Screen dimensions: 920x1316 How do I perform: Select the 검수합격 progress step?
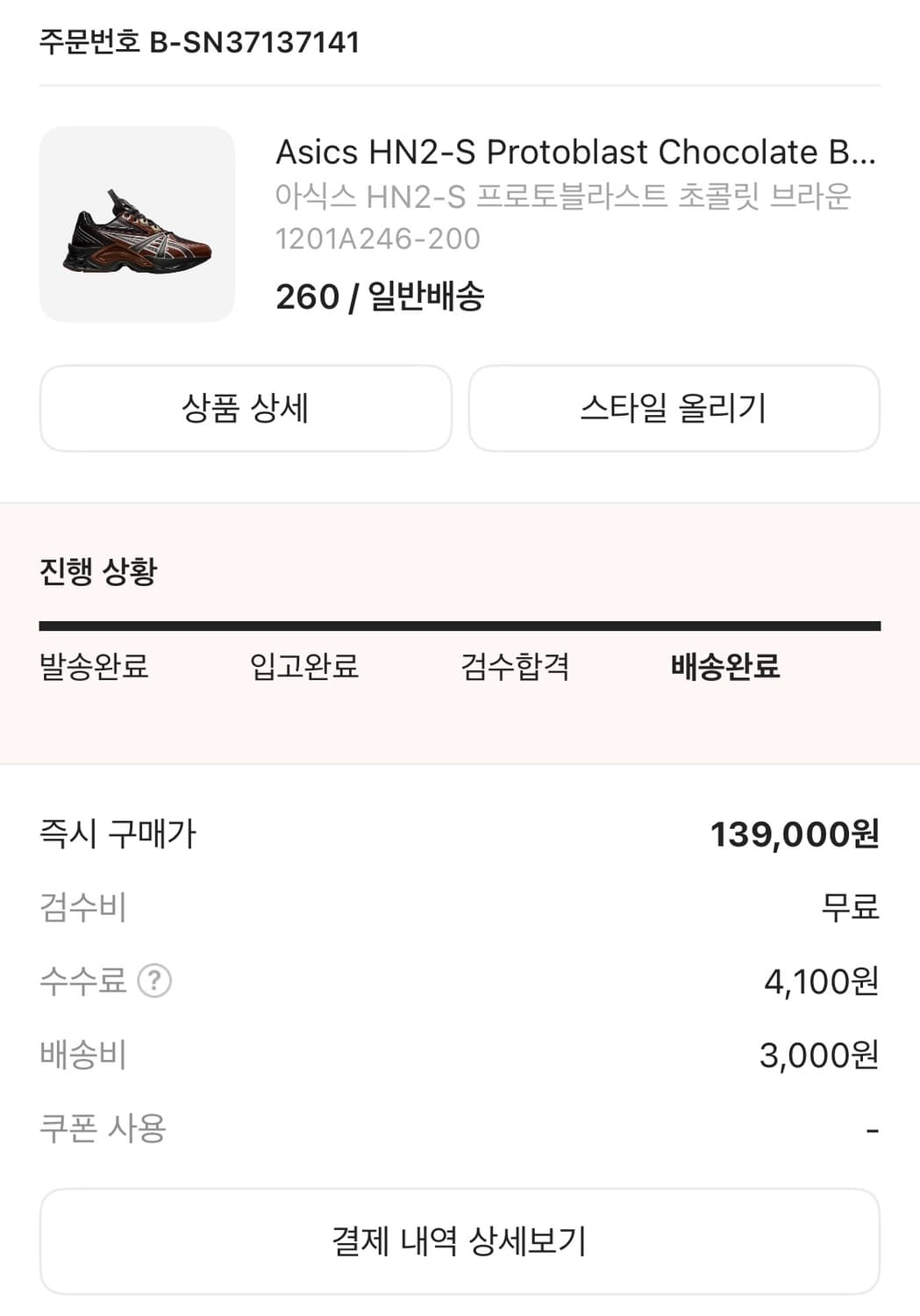[516, 668]
